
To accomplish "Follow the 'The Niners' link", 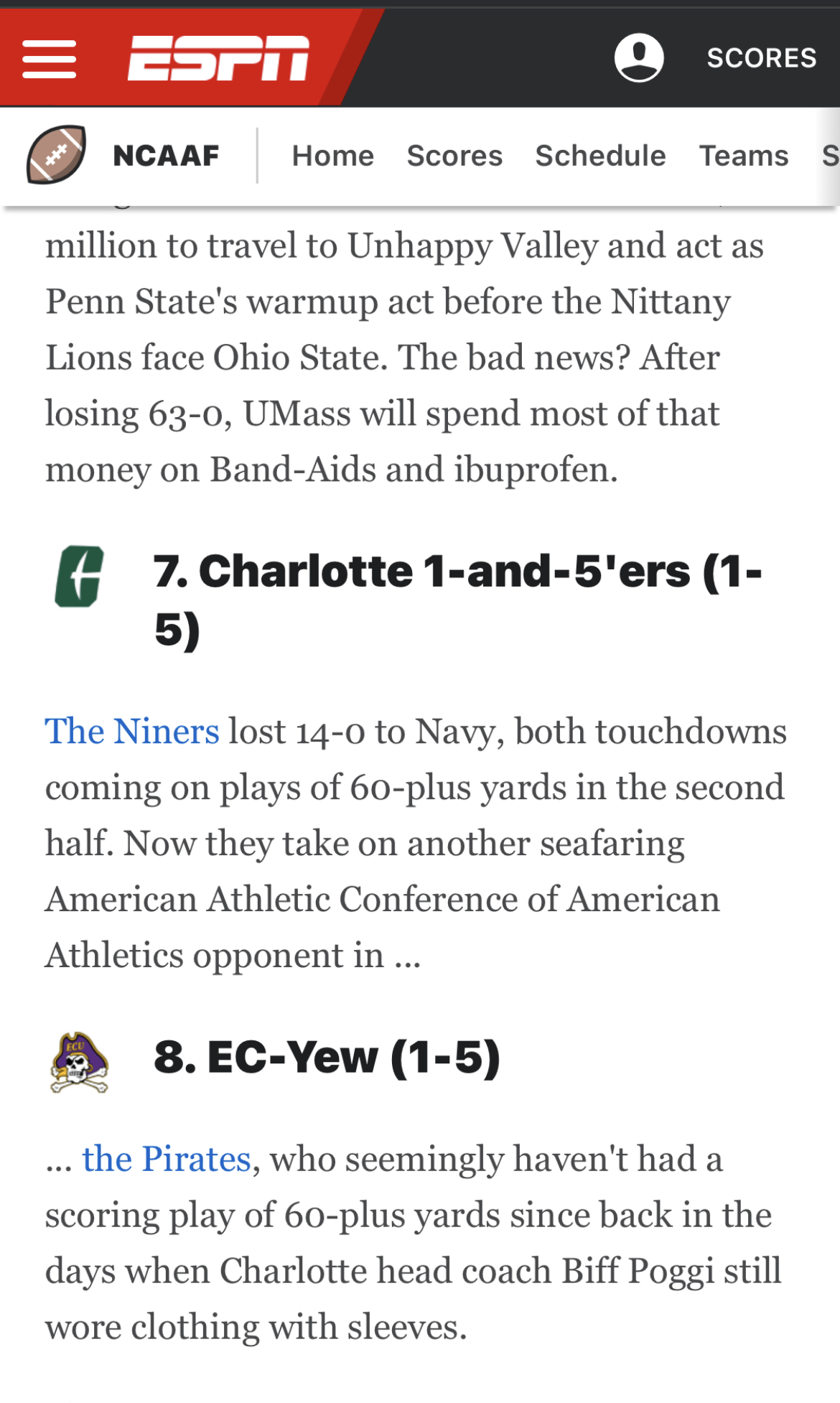I will (x=132, y=732).
